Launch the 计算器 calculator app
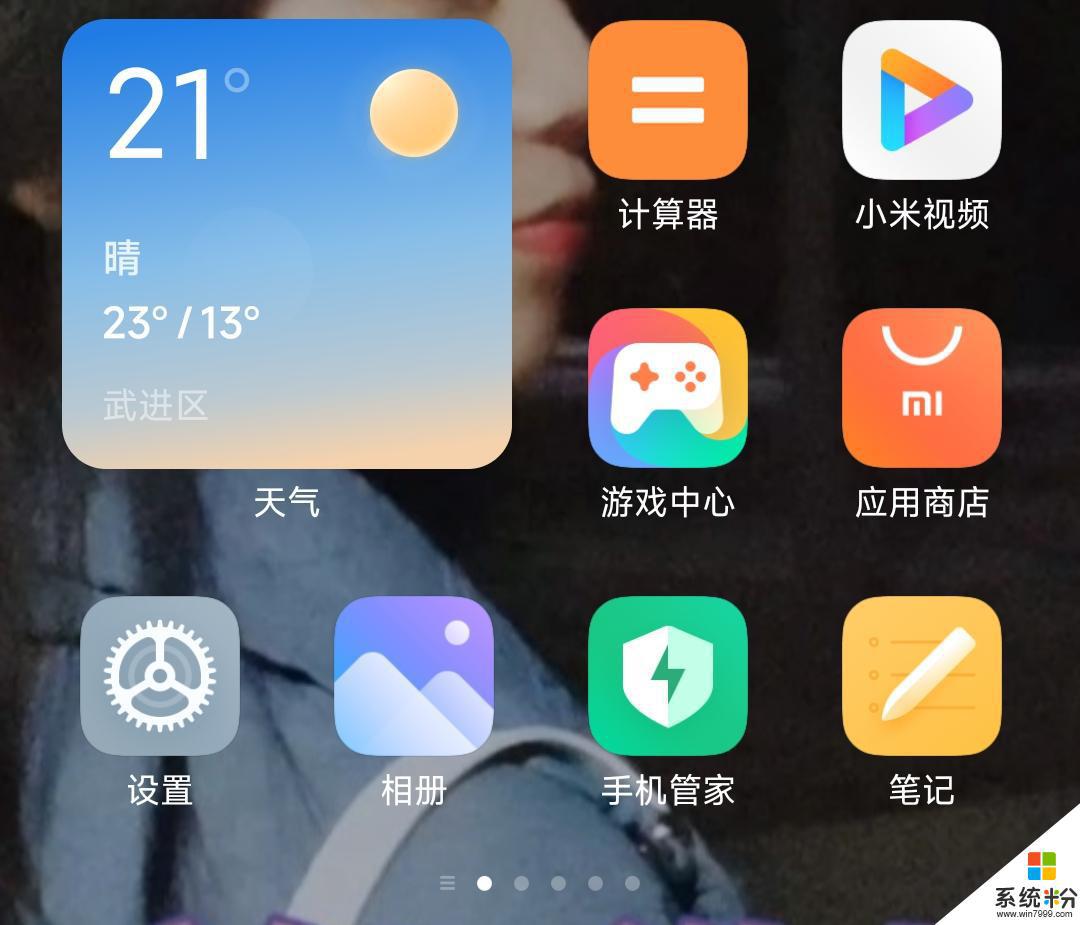Image resolution: width=1080 pixels, height=925 pixels. coord(667,100)
